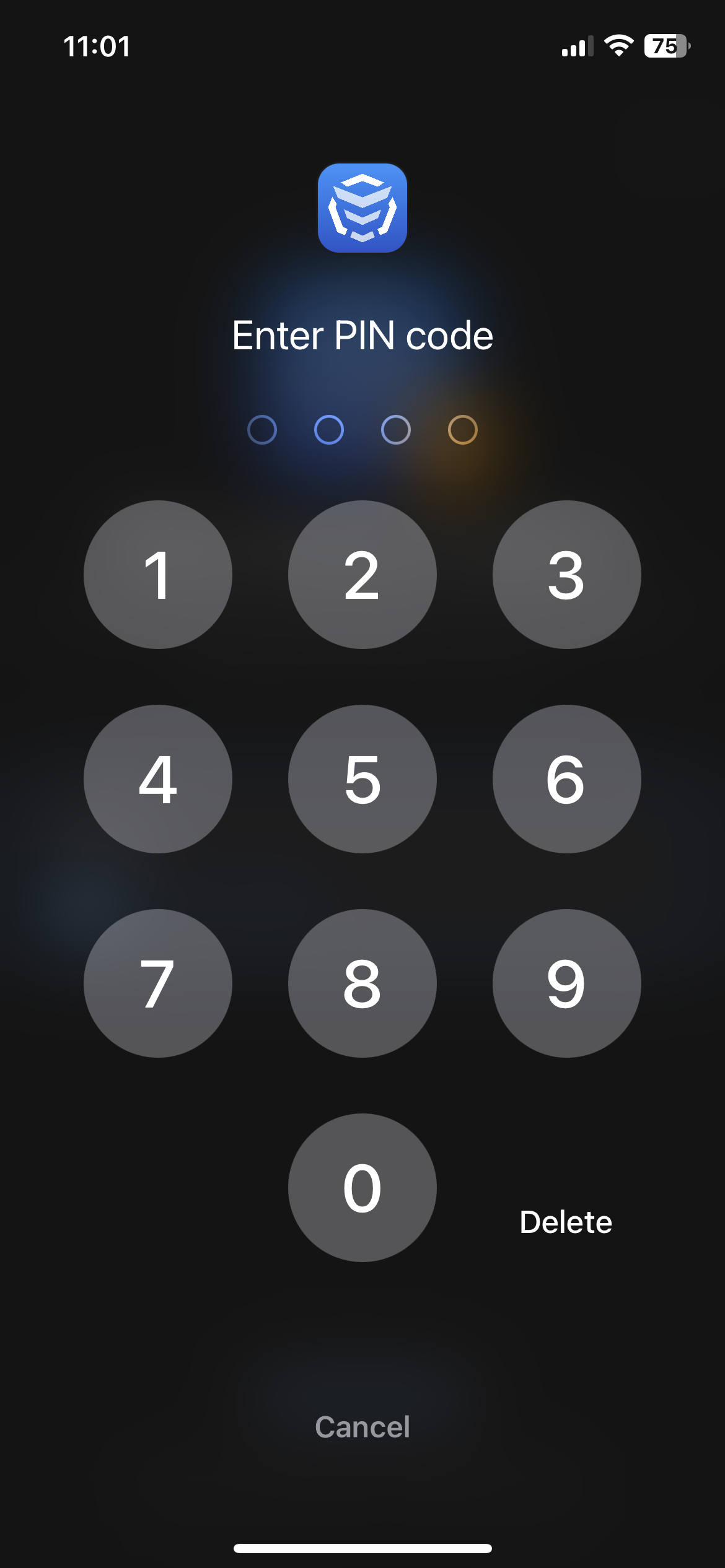725x1568 pixels.
Task: Delete the last entered PIN digit
Action: pyautogui.click(x=566, y=1222)
